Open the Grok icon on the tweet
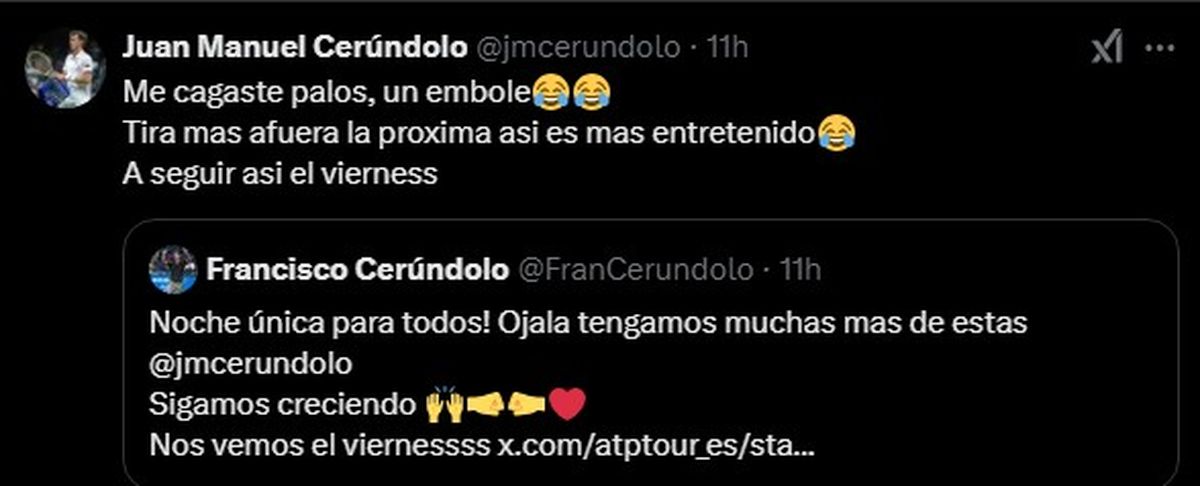 tap(1106, 47)
